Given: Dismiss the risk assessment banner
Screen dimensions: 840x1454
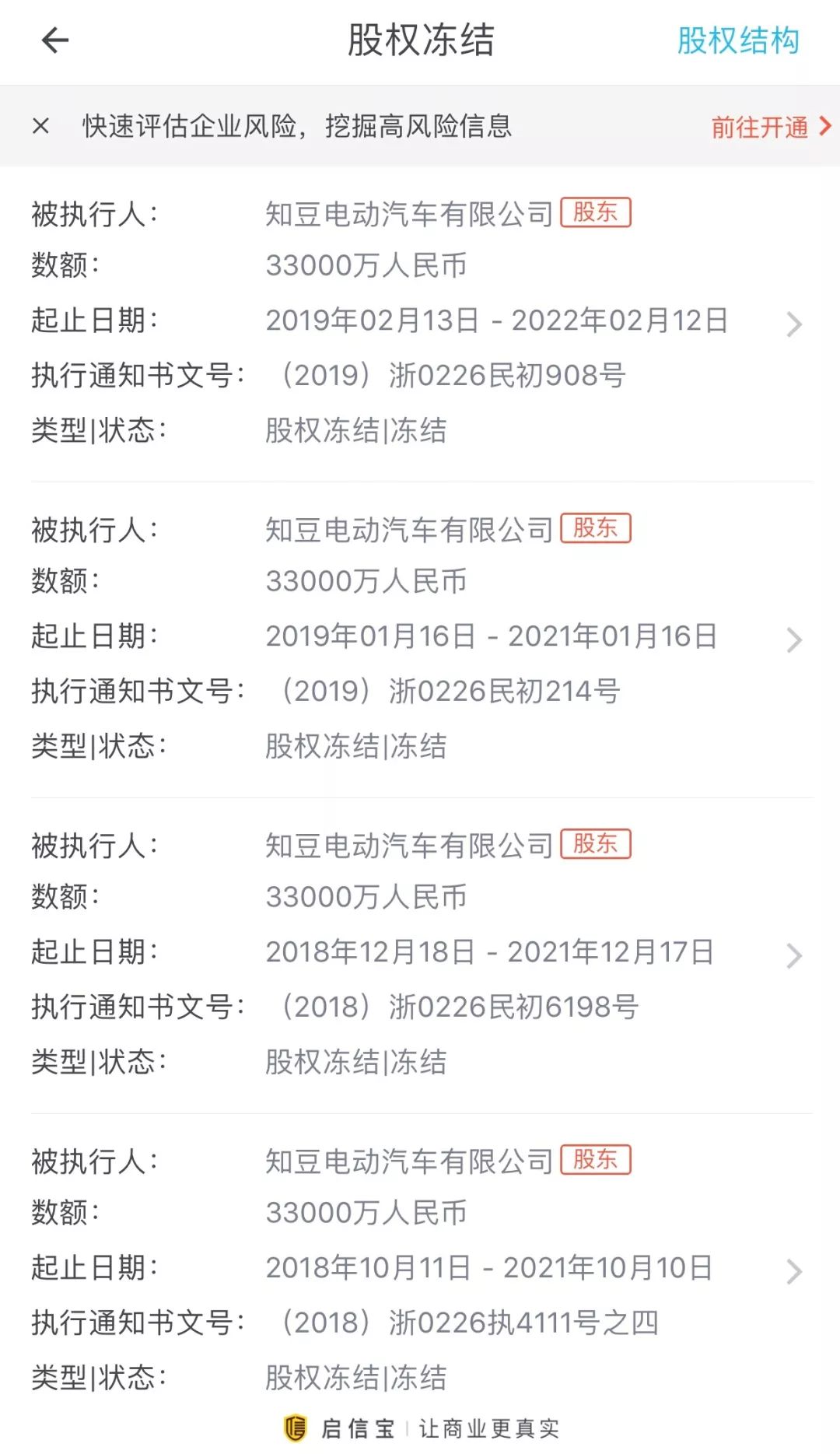Looking at the screenshot, I should click(x=41, y=126).
